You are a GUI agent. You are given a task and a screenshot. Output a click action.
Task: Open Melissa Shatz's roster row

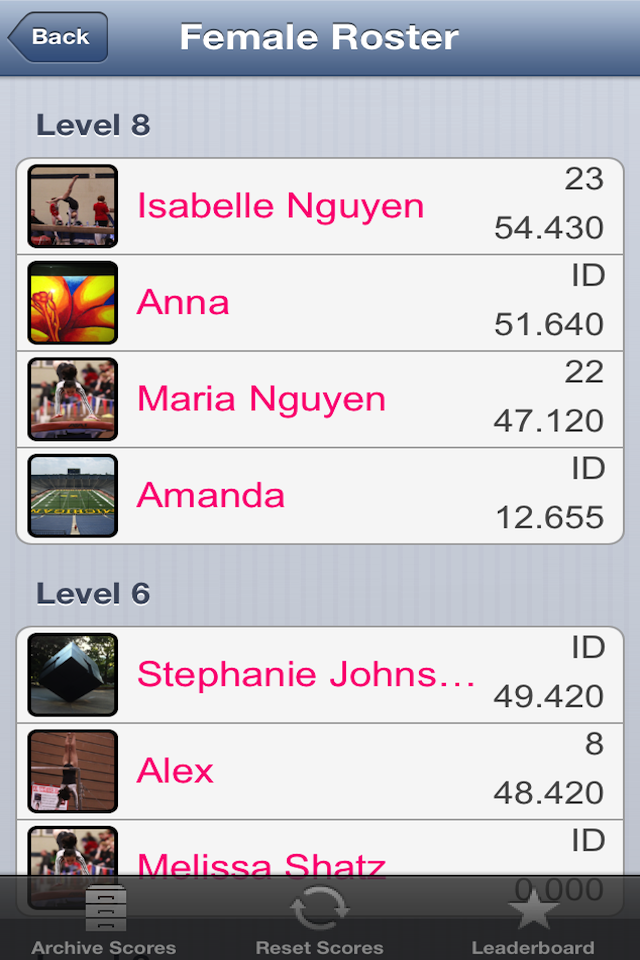[x=320, y=852]
